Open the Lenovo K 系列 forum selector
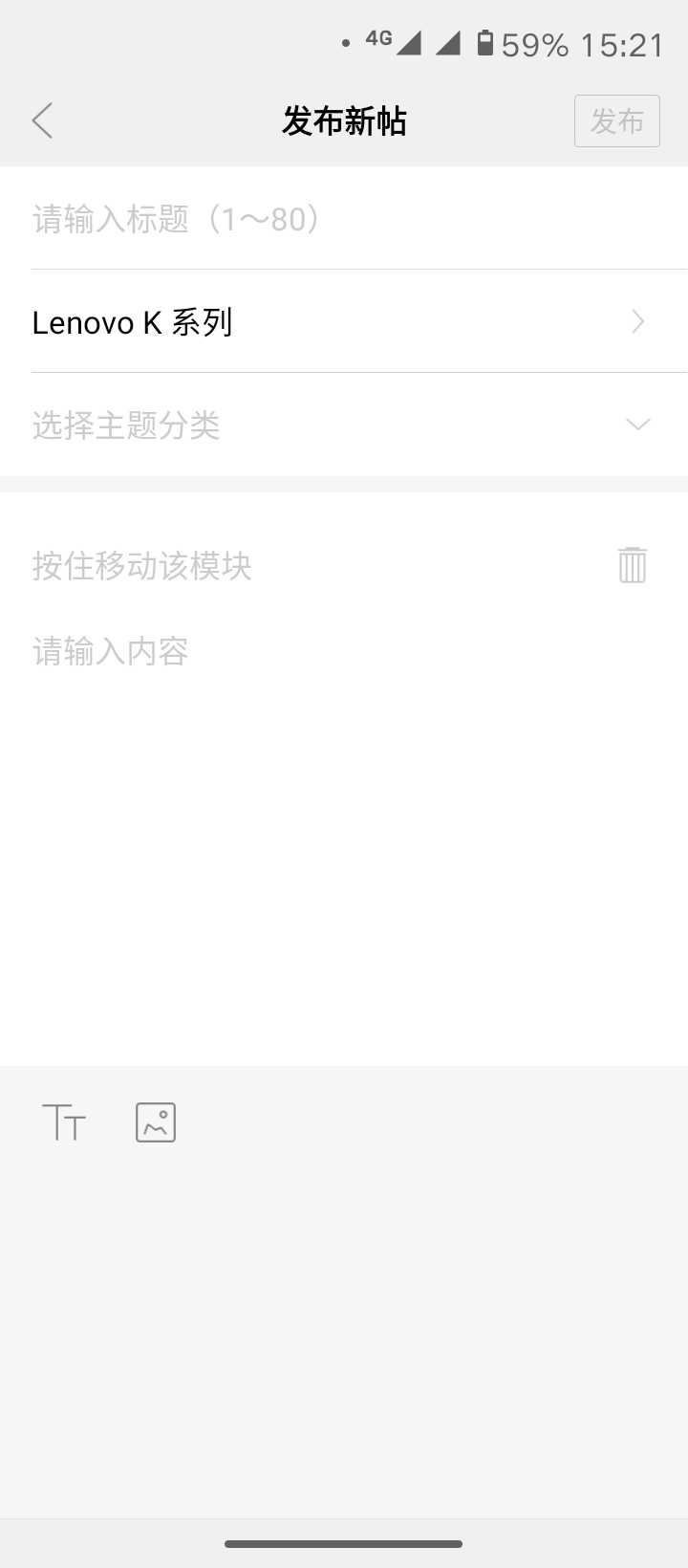Viewport: 688px width, 1568px height. click(x=344, y=322)
